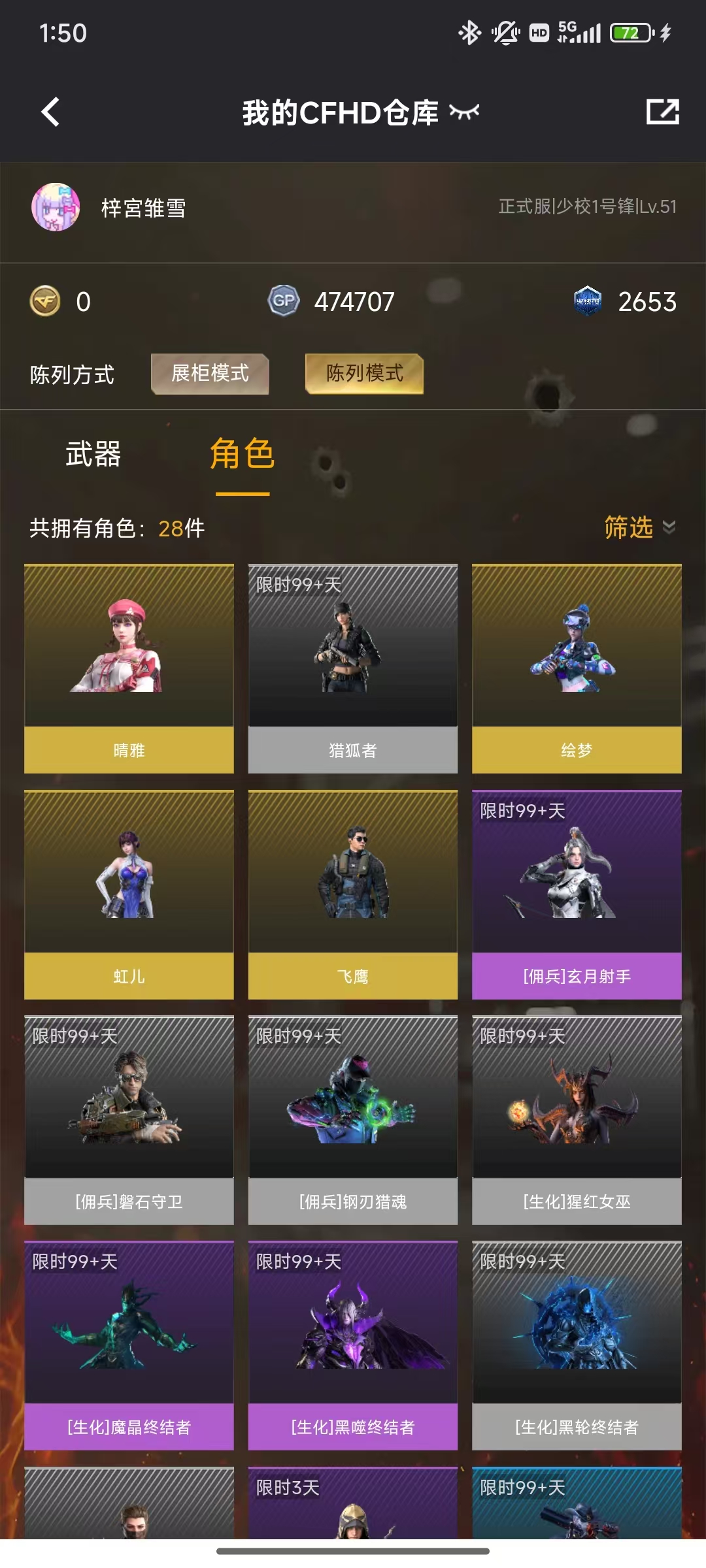Switch to 展柜模式 display mode
The width and height of the screenshot is (706, 1568).
click(210, 374)
